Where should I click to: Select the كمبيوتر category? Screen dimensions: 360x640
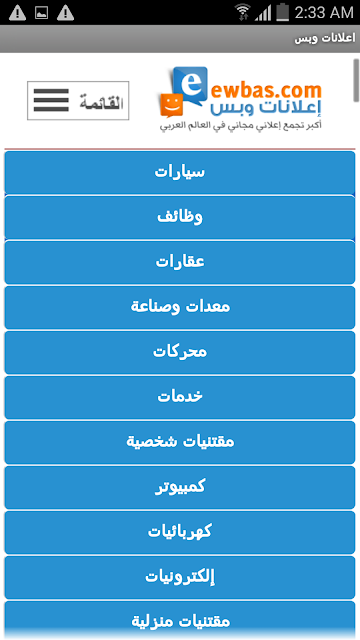(180, 487)
